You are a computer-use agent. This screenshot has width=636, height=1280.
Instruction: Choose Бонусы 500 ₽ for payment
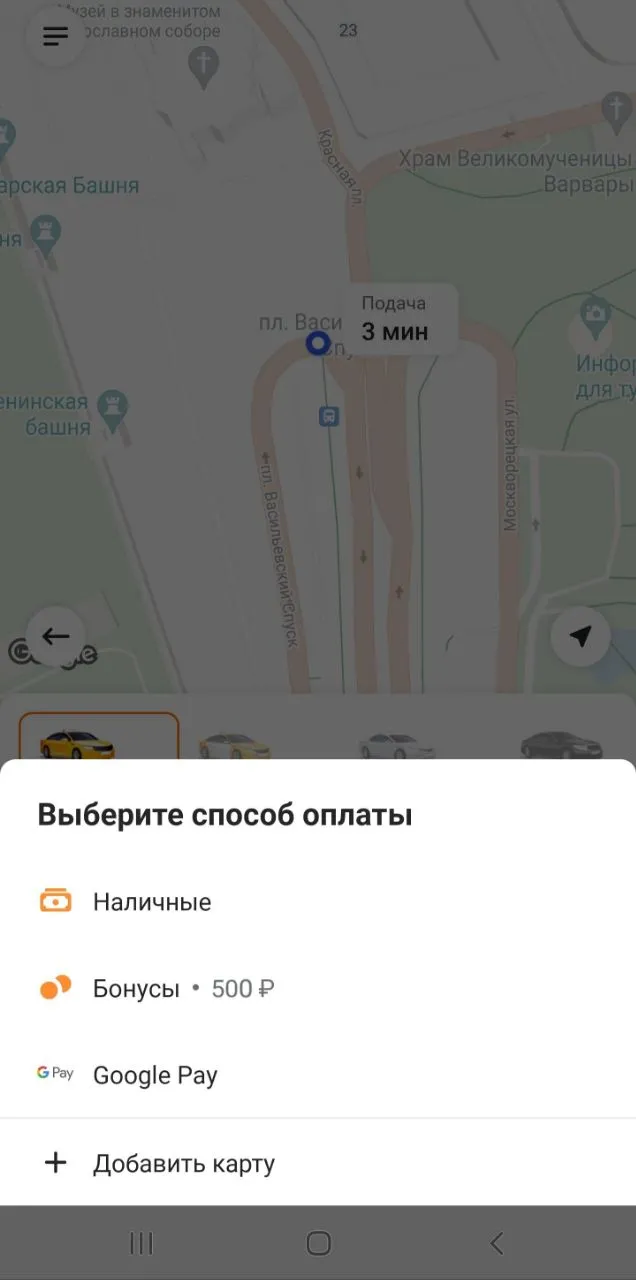tap(318, 989)
